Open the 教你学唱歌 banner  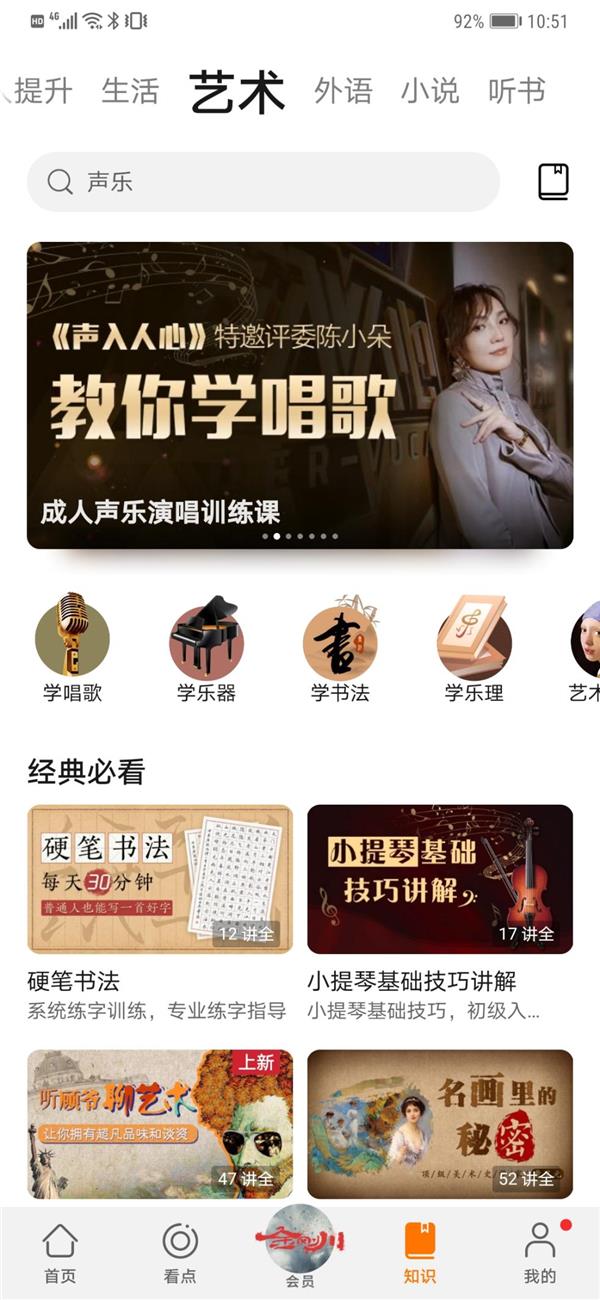point(300,395)
